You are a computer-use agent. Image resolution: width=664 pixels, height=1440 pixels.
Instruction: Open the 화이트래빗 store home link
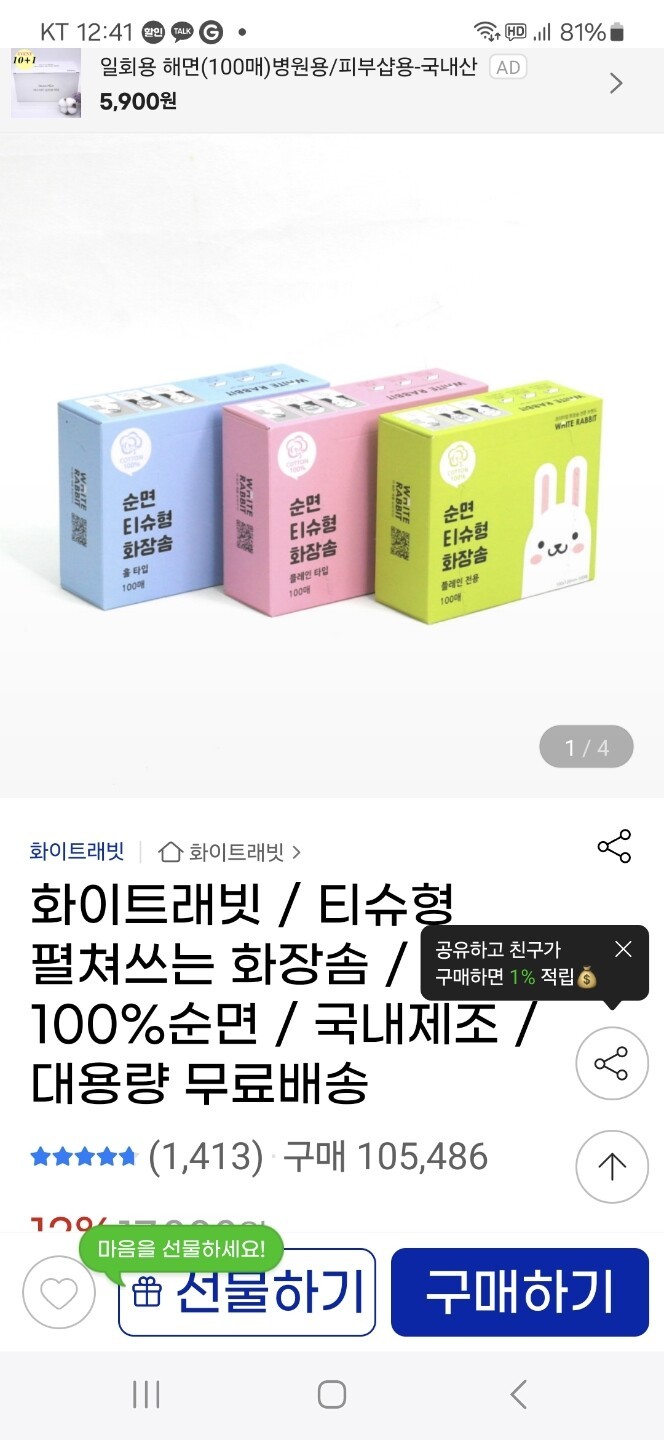(x=230, y=852)
